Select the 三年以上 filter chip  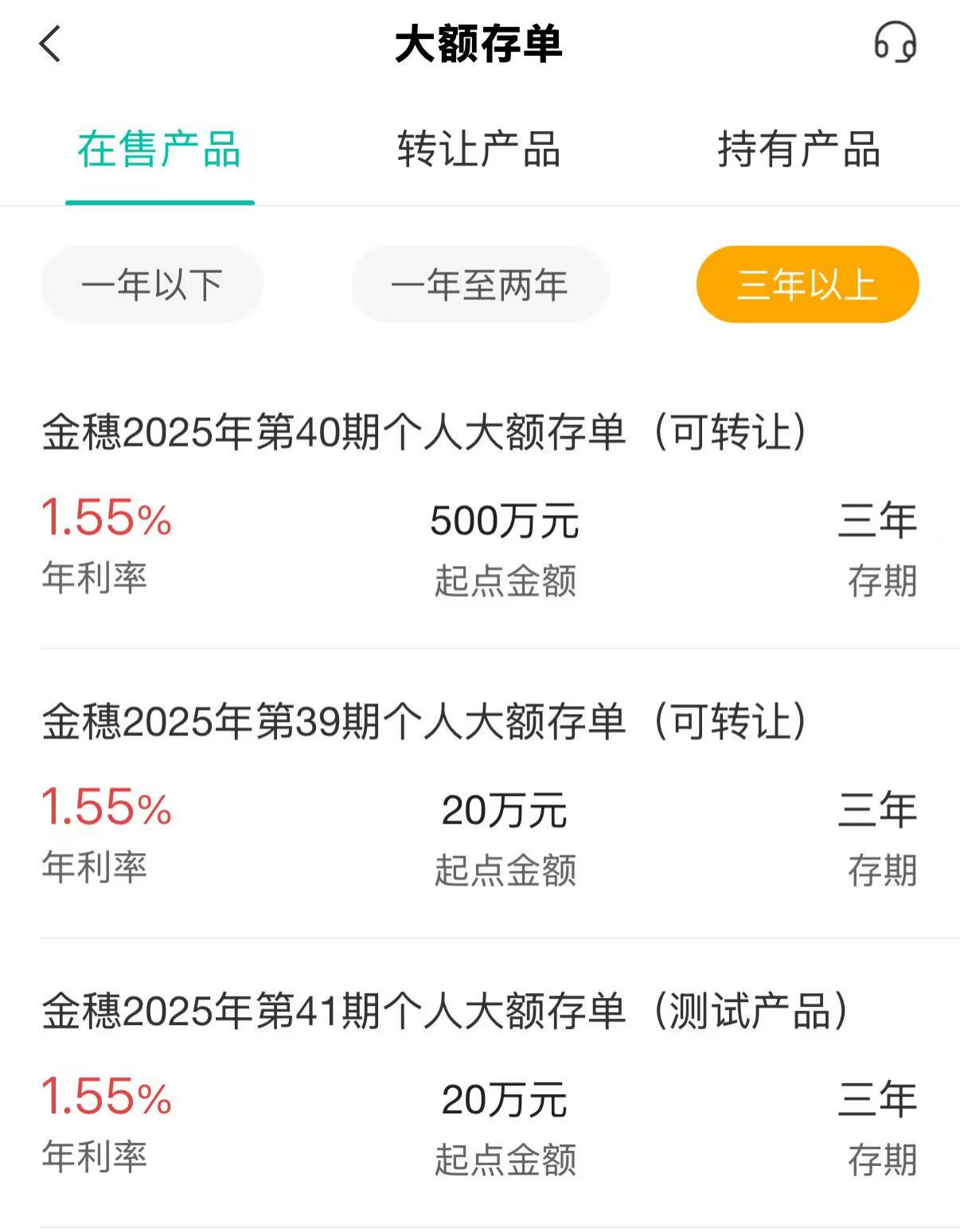807,285
